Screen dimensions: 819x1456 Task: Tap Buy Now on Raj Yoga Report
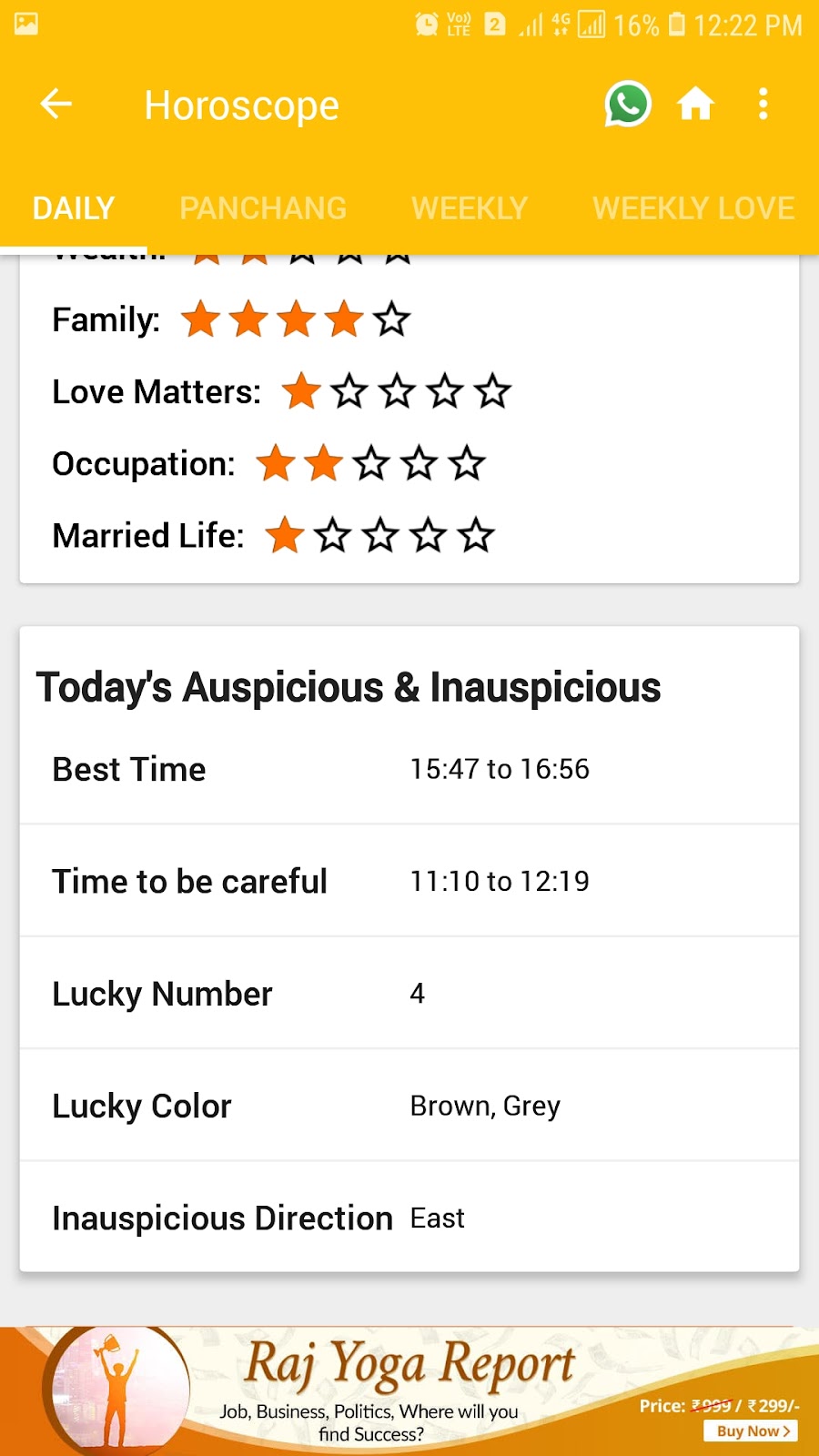(x=751, y=1431)
